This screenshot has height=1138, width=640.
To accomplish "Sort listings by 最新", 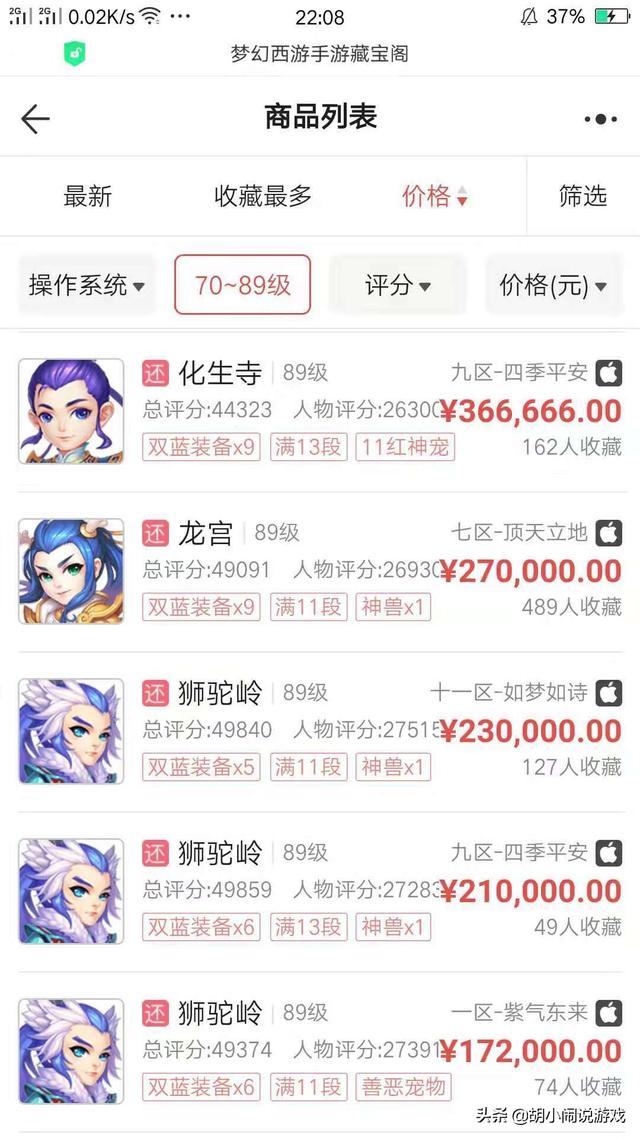I will (87, 196).
